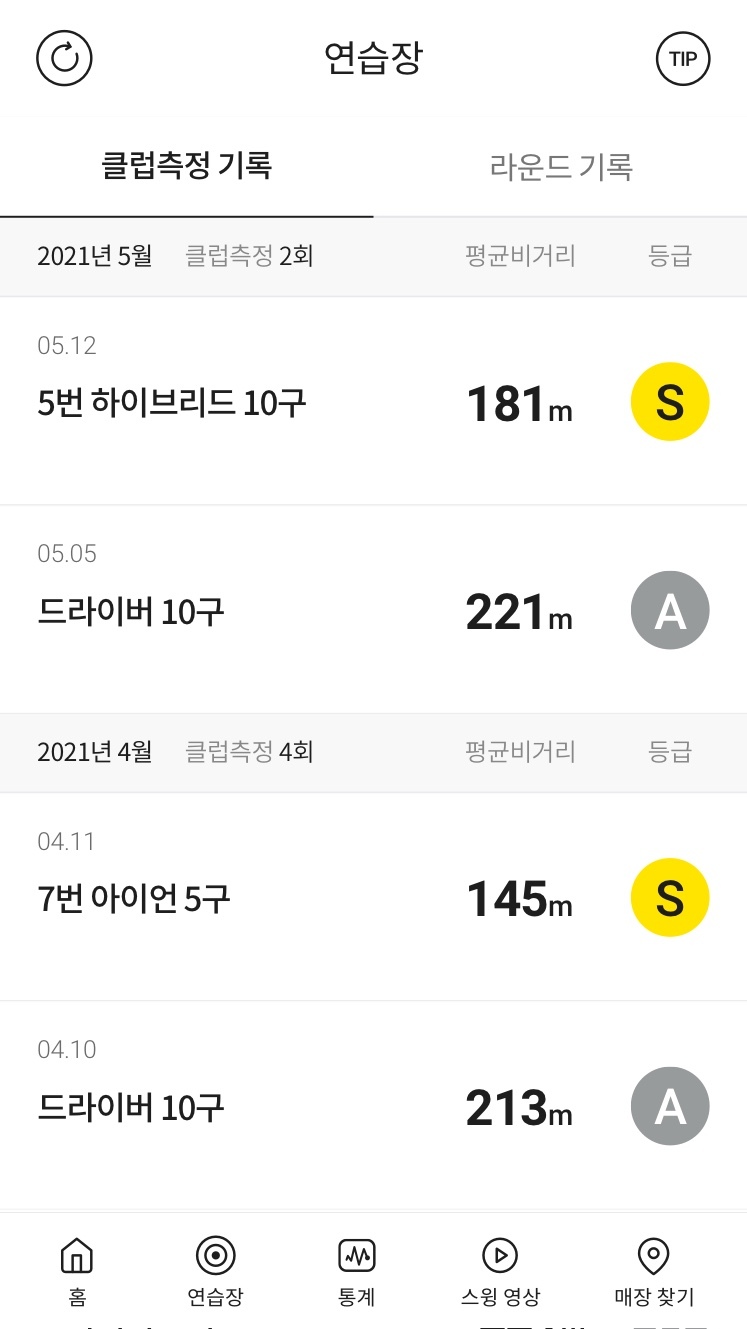This screenshot has width=747, height=1329.
Task: Open the 05.12 5번 하이브리드 10구 record
Action: pyautogui.click(x=373, y=401)
